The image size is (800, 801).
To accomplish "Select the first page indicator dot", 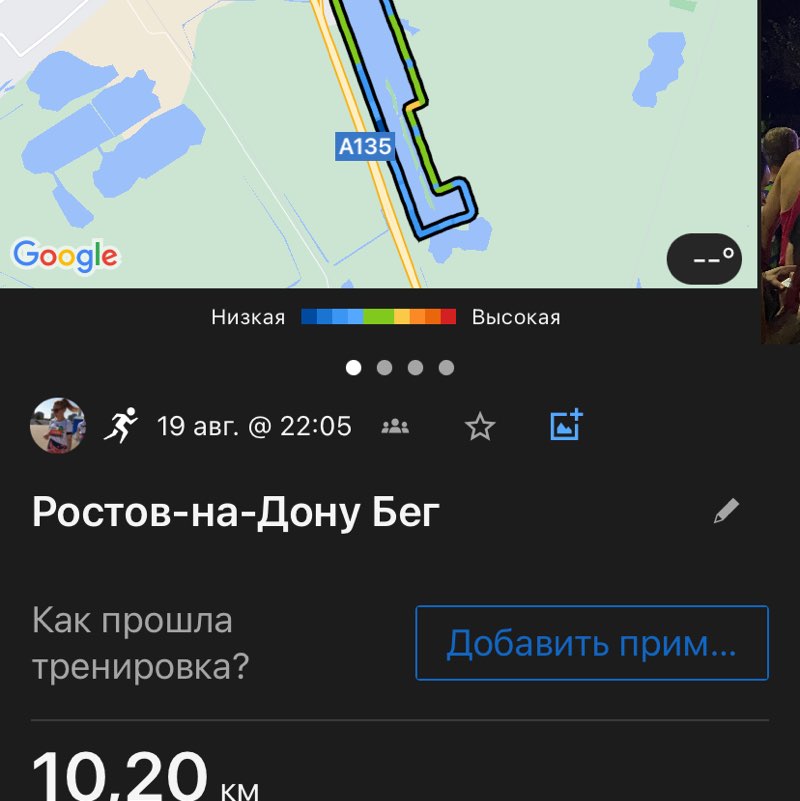I will click(352, 368).
